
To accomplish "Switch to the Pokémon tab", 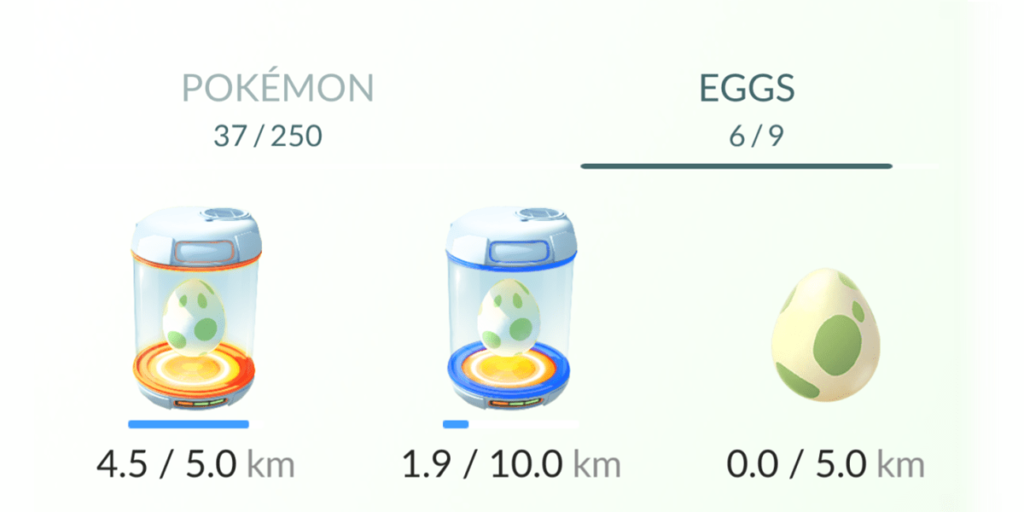I will click(x=277, y=89).
